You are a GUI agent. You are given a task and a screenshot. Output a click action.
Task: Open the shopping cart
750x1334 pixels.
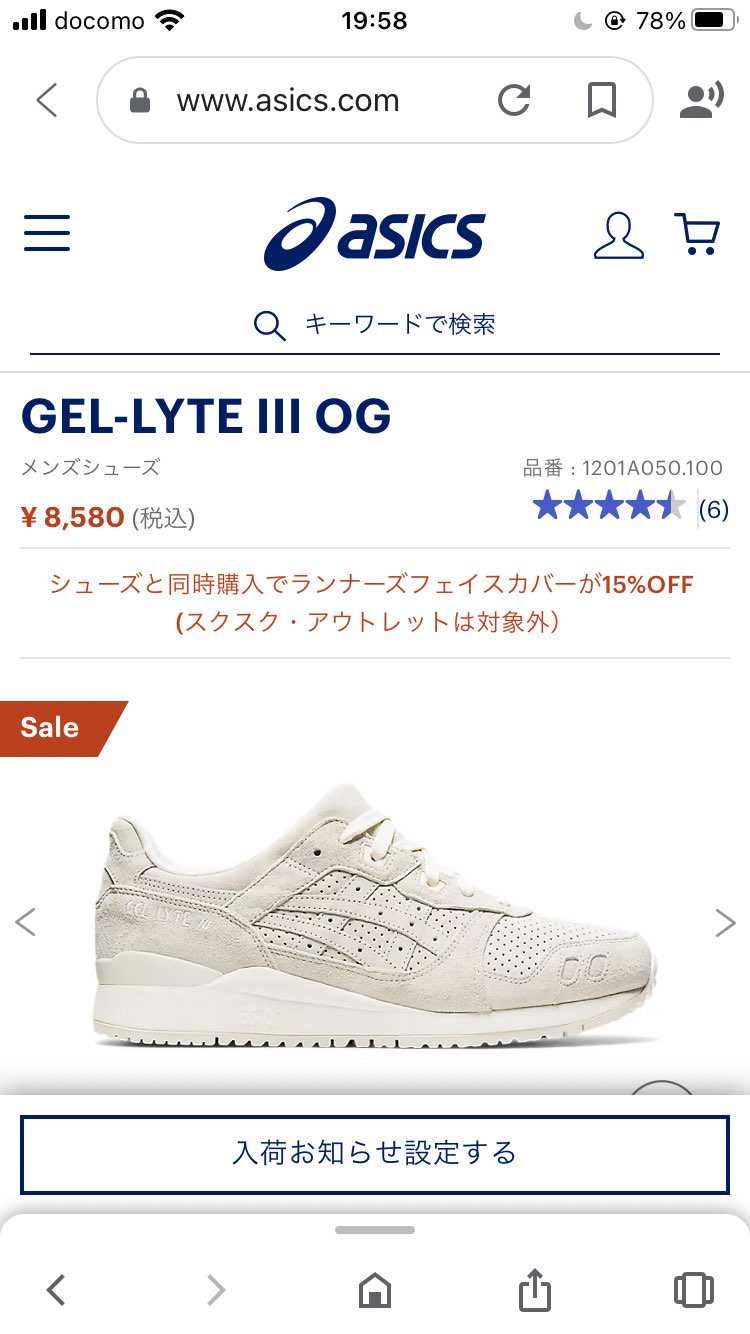698,232
